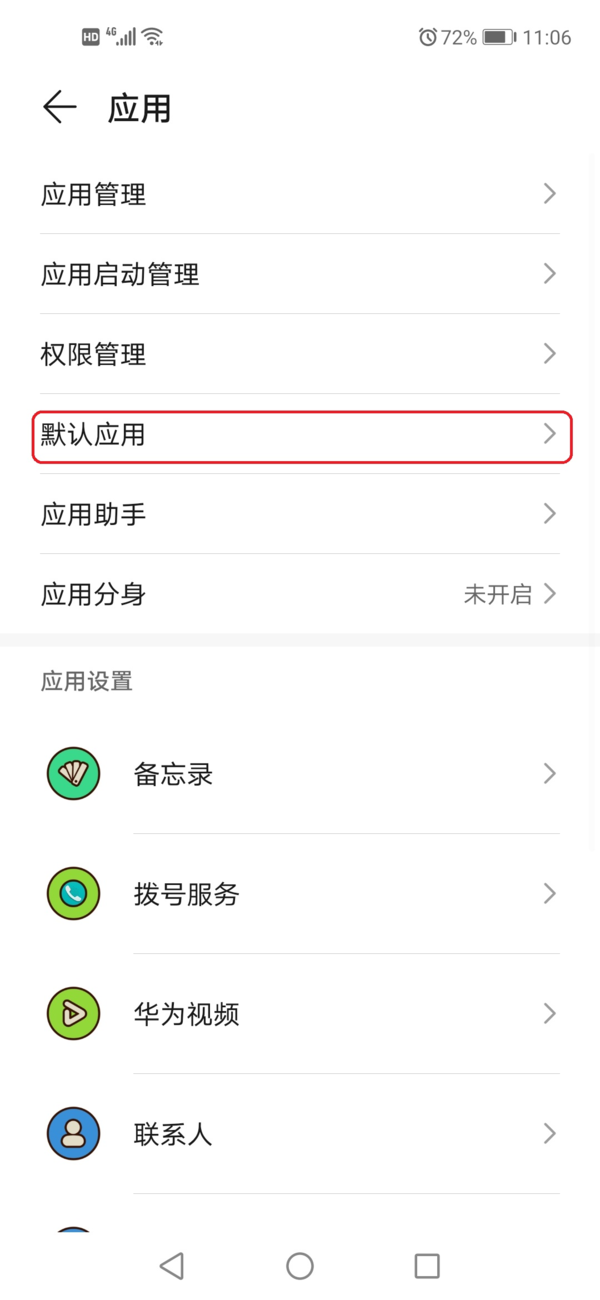
Task: Go back from the 应用 page
Action: [60, 108]
